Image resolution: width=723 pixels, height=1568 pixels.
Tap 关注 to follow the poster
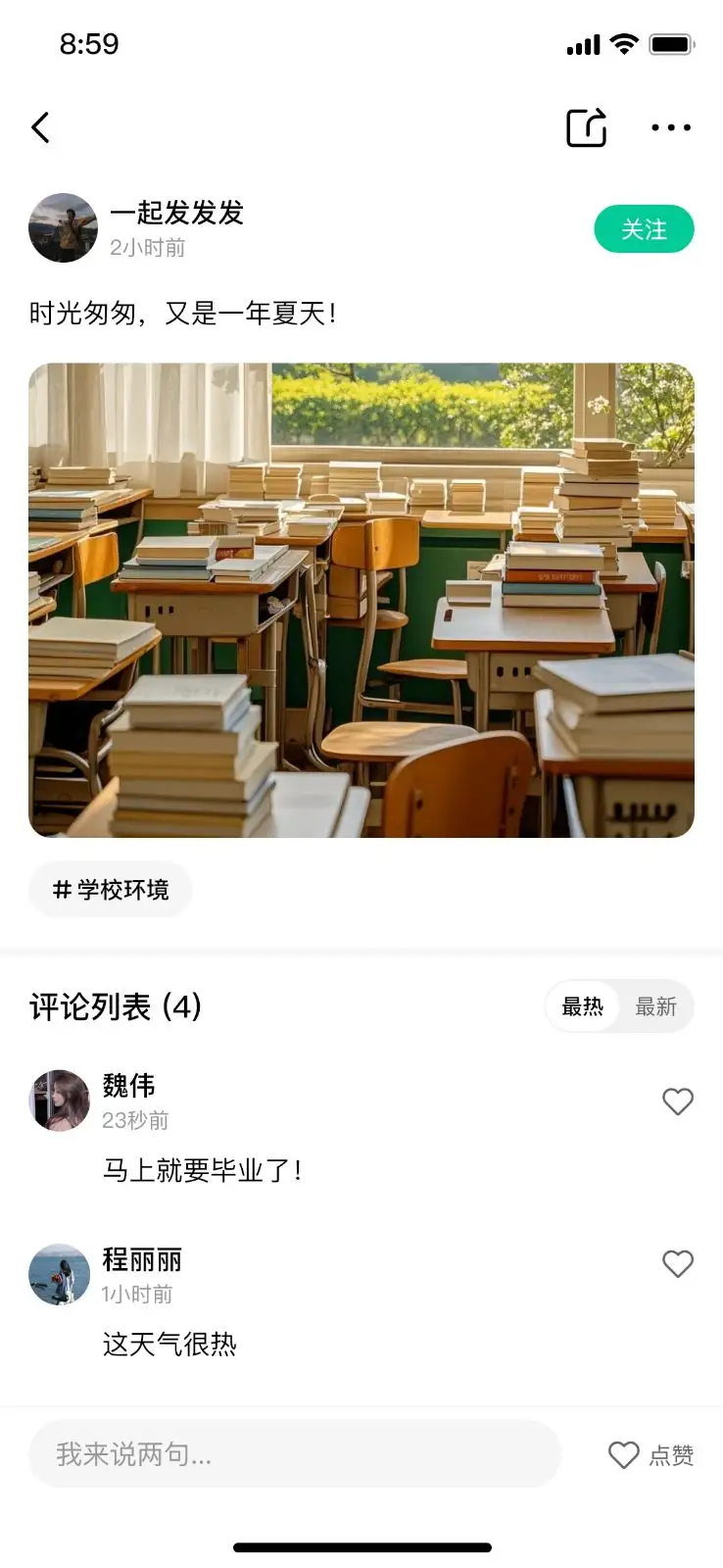pyautogui.click(x=644, y=228)
